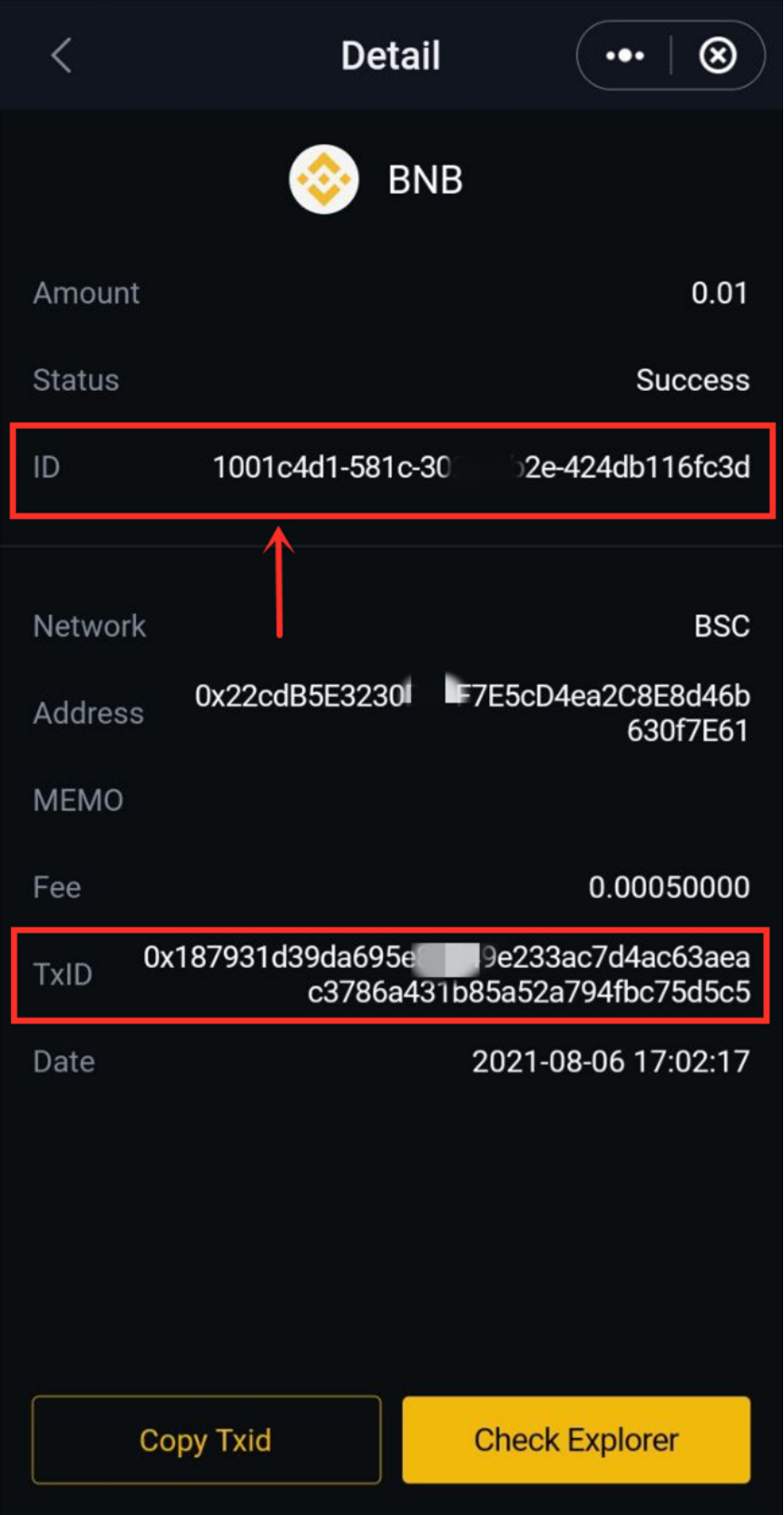This screenshot has width=784, height=1515.
Task: Select the Detail title
Action: tap(391, 56)
